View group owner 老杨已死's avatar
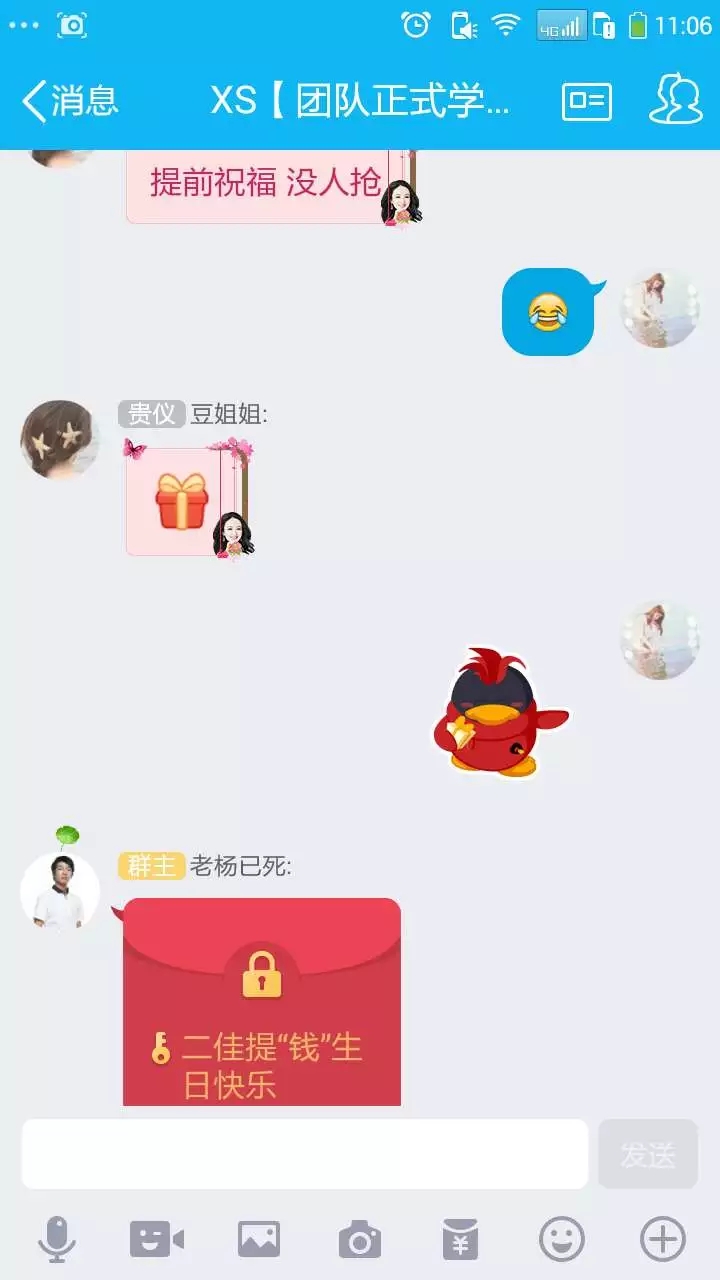Viewport: 720px width, 1280px height. [60, 890]
